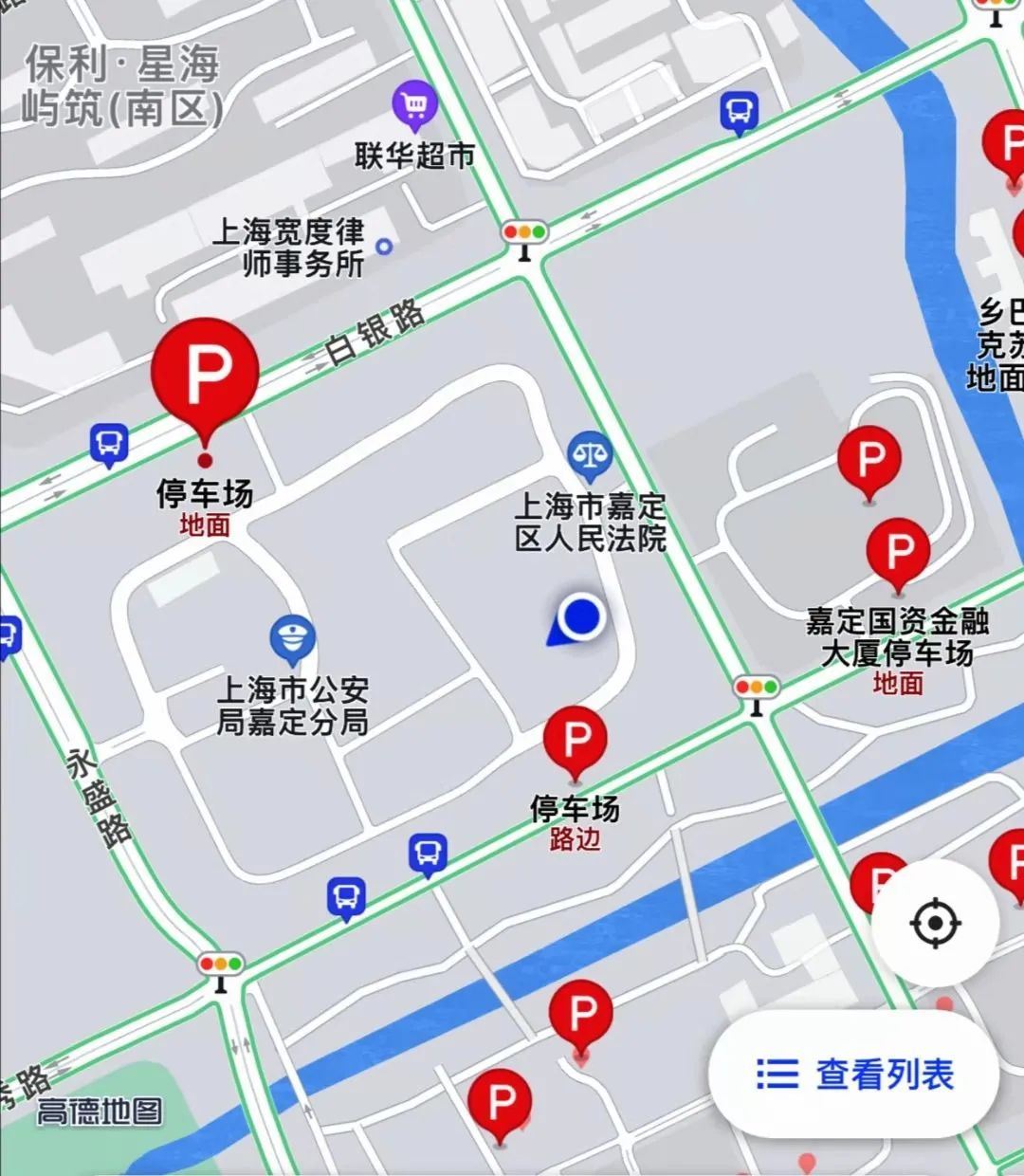Select the 停车场 路边 roadside parking pin
This screenshot has width=1024, height=1176.
tap(576, 741)
